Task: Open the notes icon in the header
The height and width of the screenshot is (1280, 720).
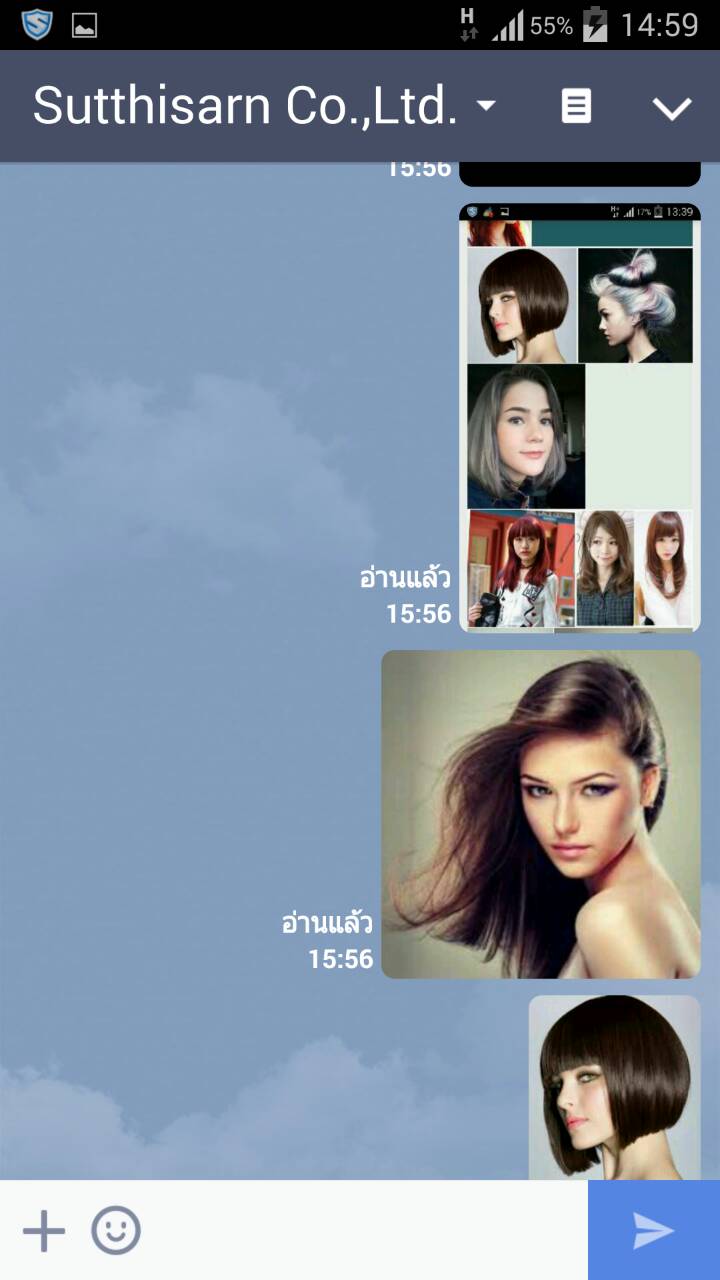Action: click(x=576, y=106)
